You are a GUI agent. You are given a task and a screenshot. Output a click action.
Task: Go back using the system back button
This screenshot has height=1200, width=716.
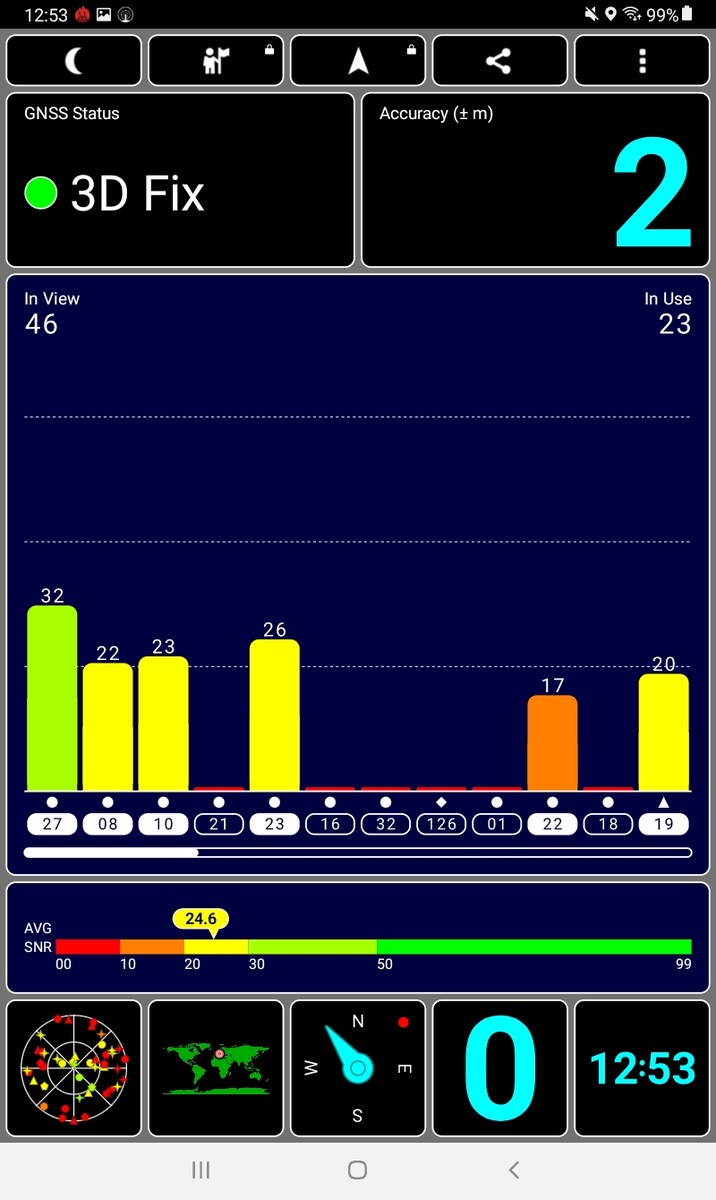(x=514, y=1170)
